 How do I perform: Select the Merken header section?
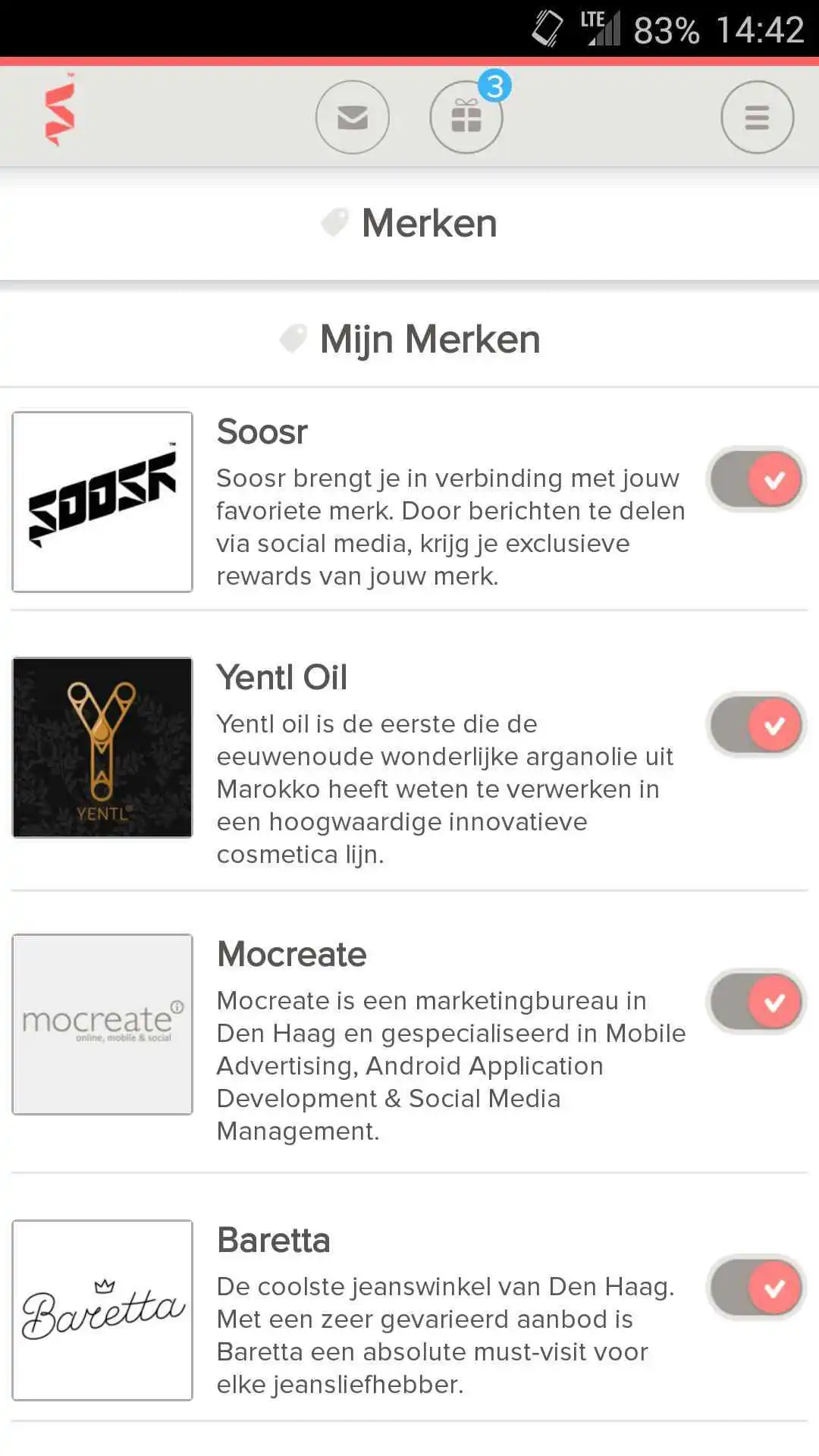click(428, 222)
